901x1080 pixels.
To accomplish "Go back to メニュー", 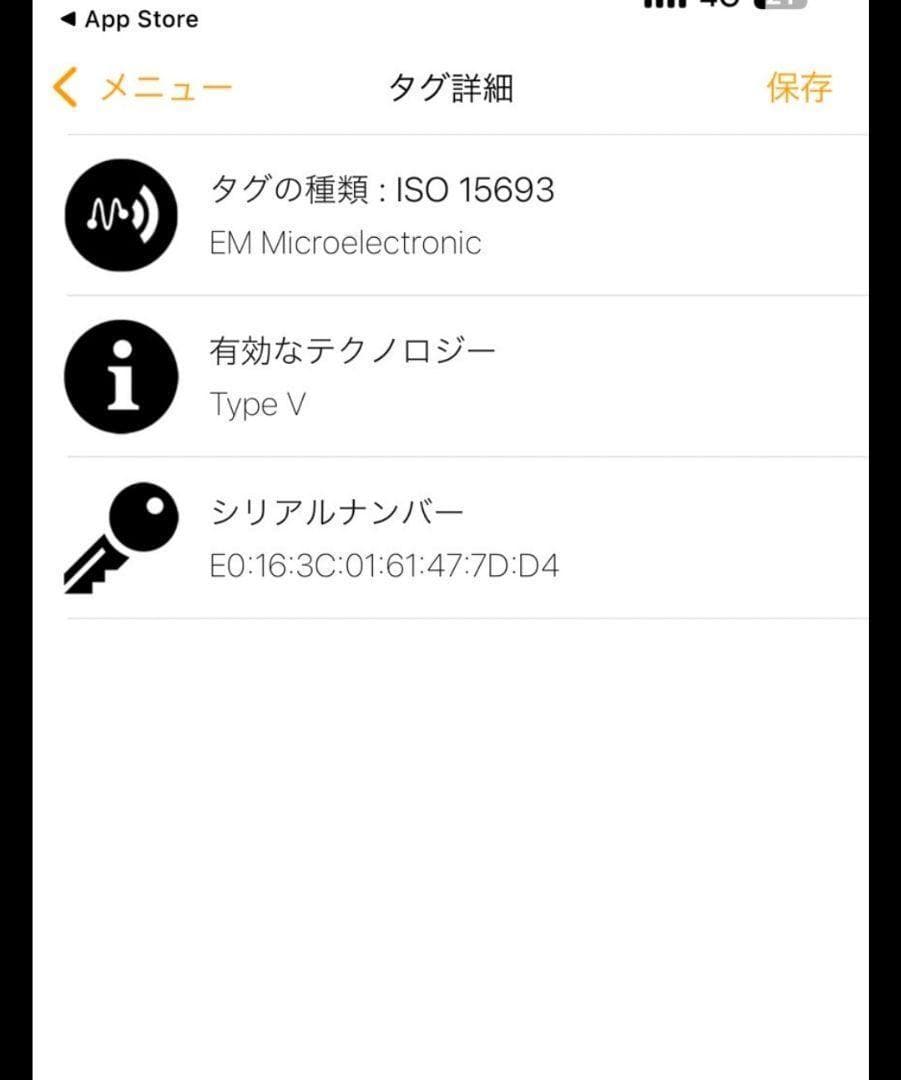I will (142, 88).
